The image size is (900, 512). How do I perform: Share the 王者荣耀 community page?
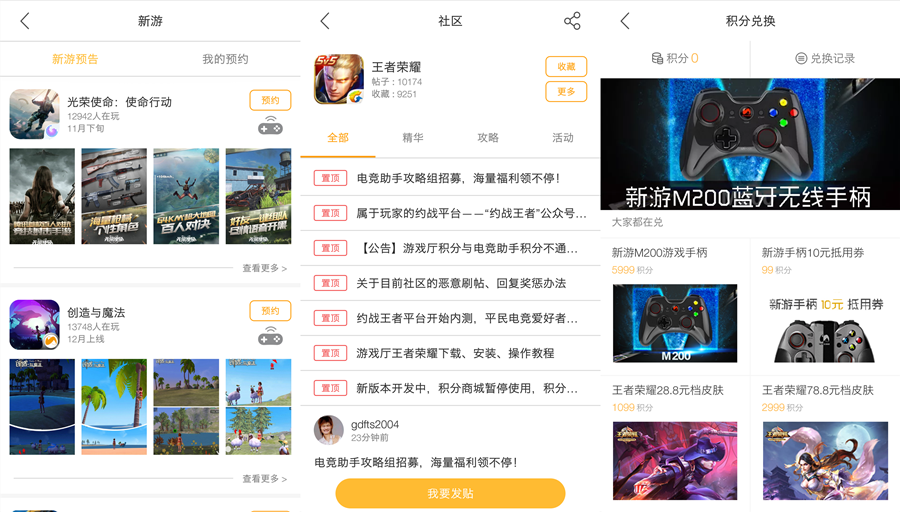pyautogui.click(x=572, y=21)
